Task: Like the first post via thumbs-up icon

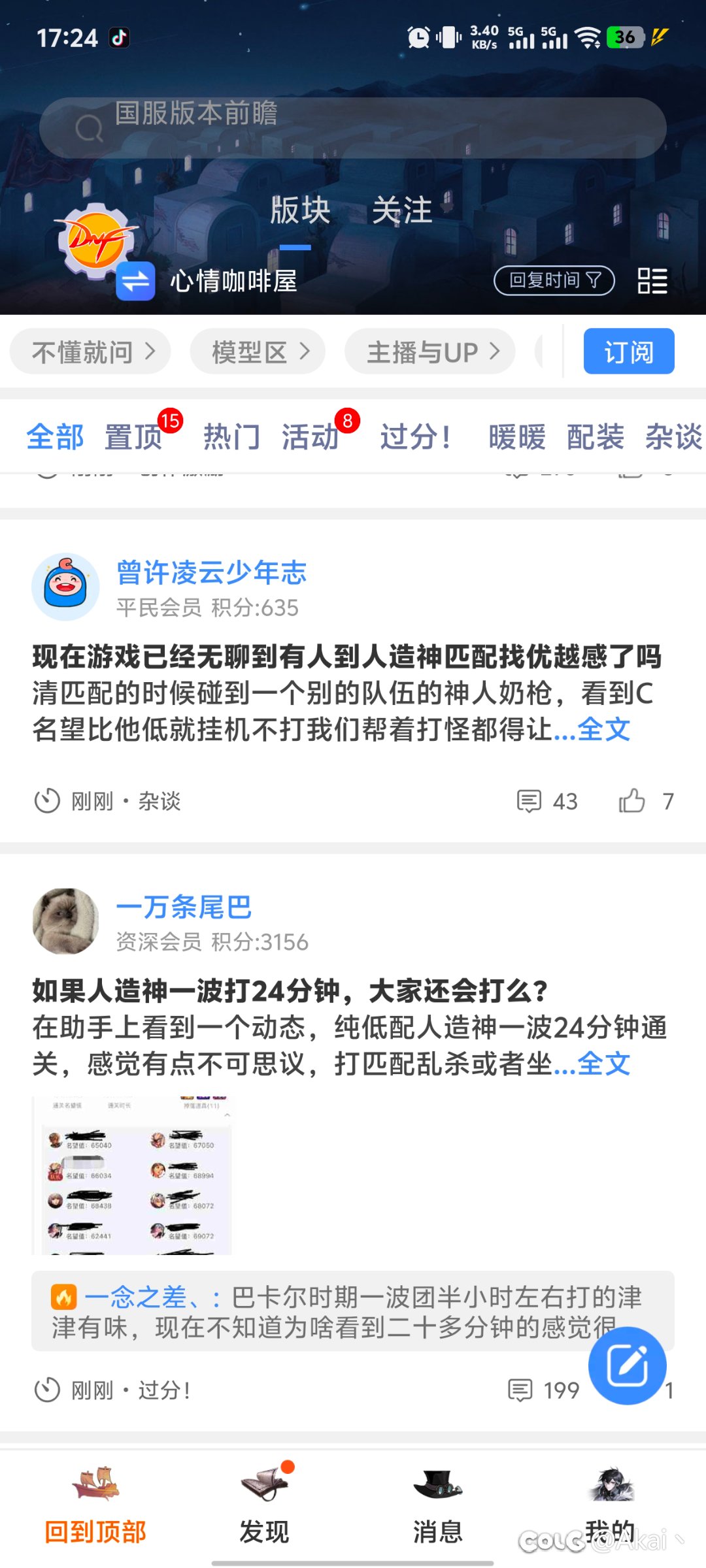Action: pyautogui.click(x=631, y=800)
